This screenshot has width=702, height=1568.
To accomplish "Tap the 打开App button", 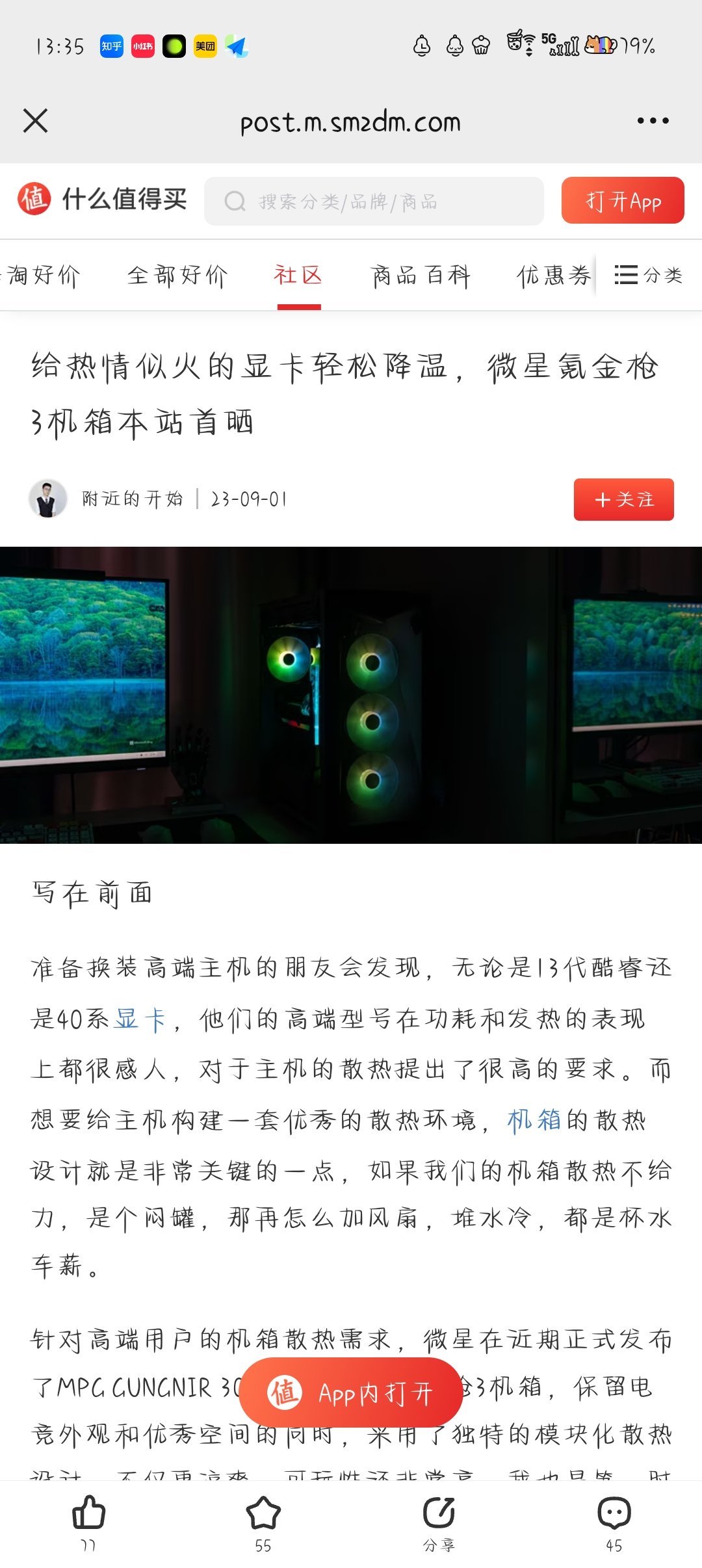I will tap(622, 201).
